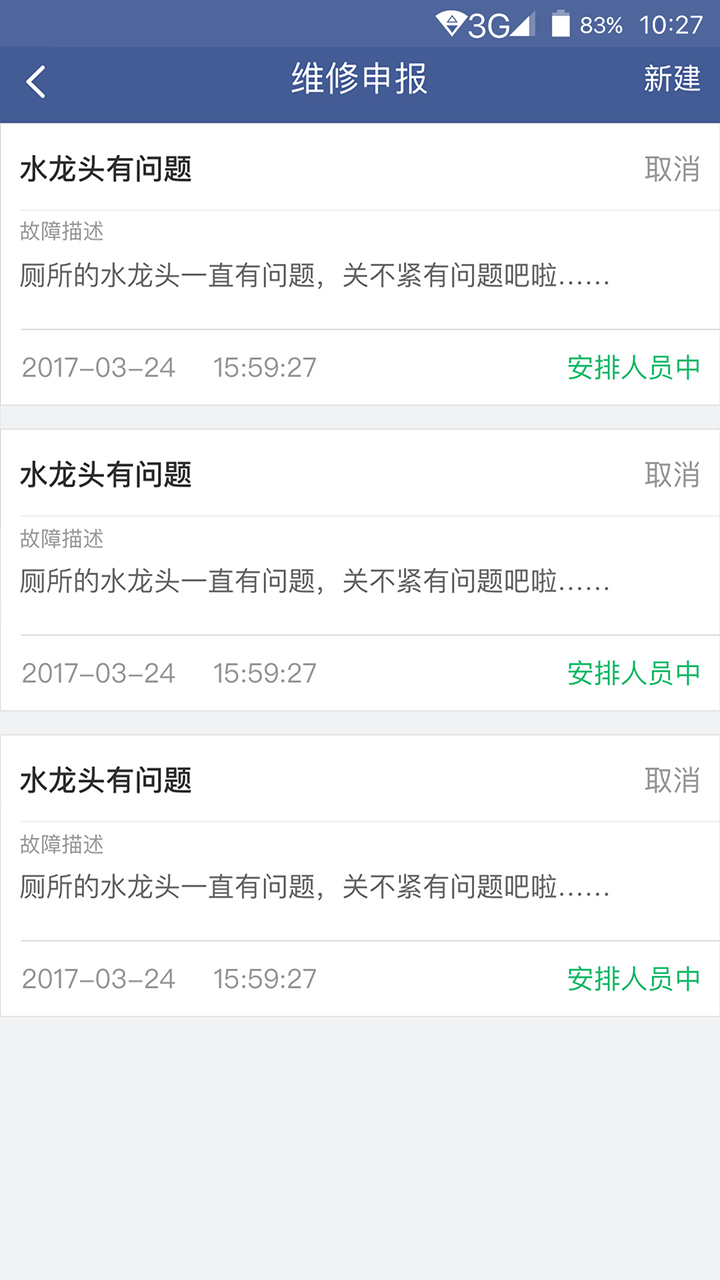Open the 安排人员中 status on first card
720x1280 pixels.
point(634,367)
